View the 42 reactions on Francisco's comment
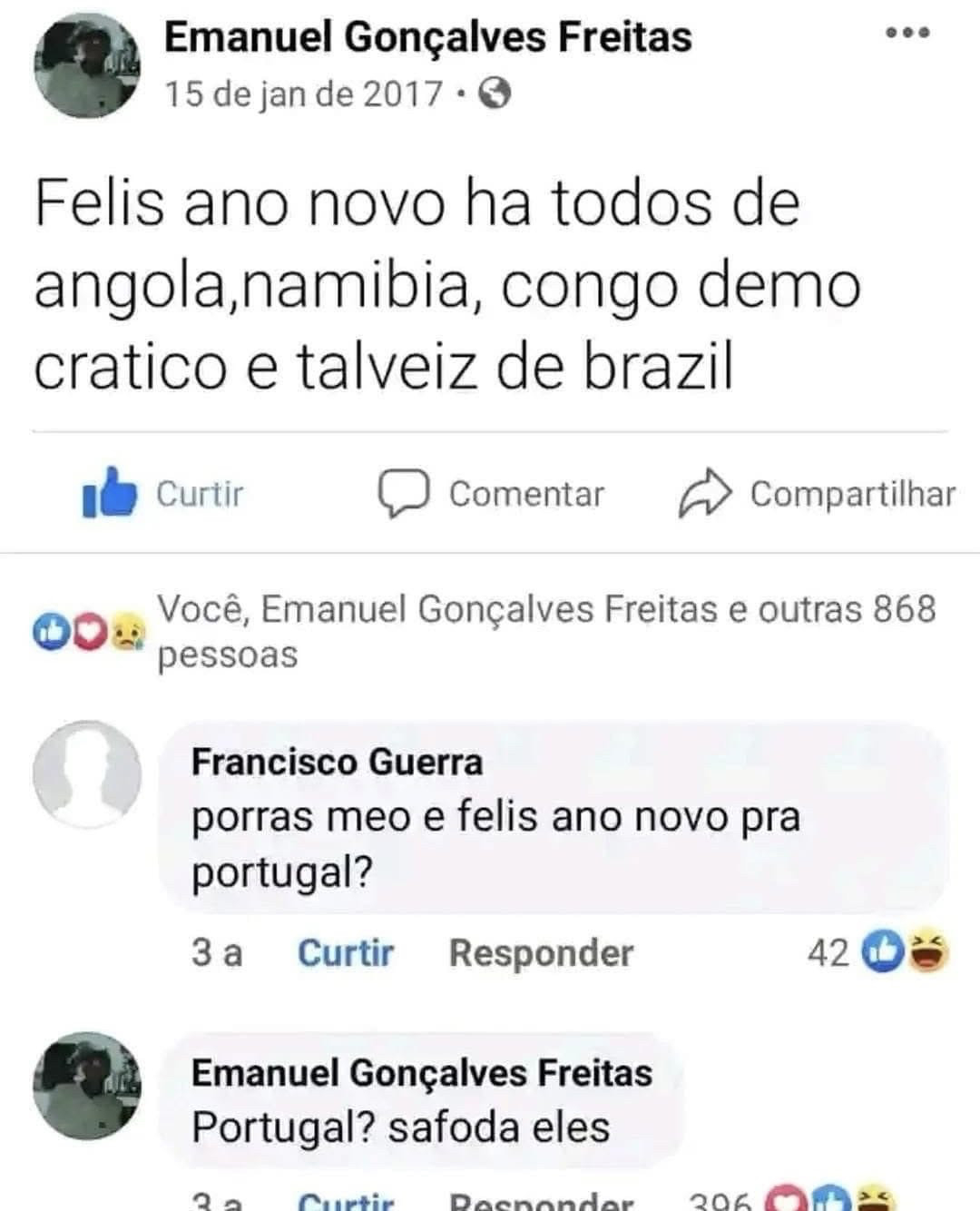980x1211 pixels. (877, 953)
